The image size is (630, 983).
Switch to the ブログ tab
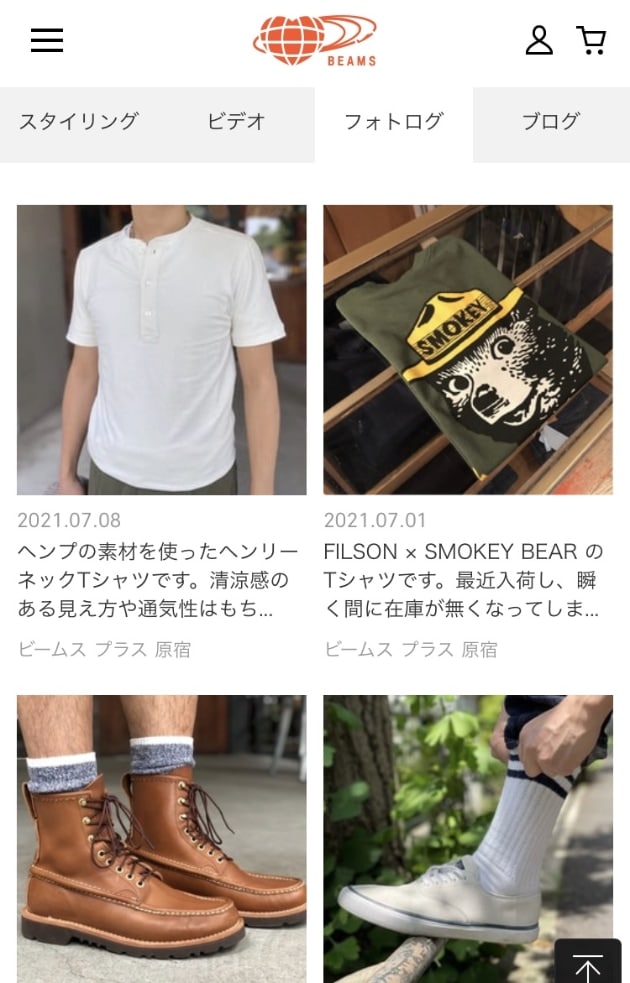point(550,122)
